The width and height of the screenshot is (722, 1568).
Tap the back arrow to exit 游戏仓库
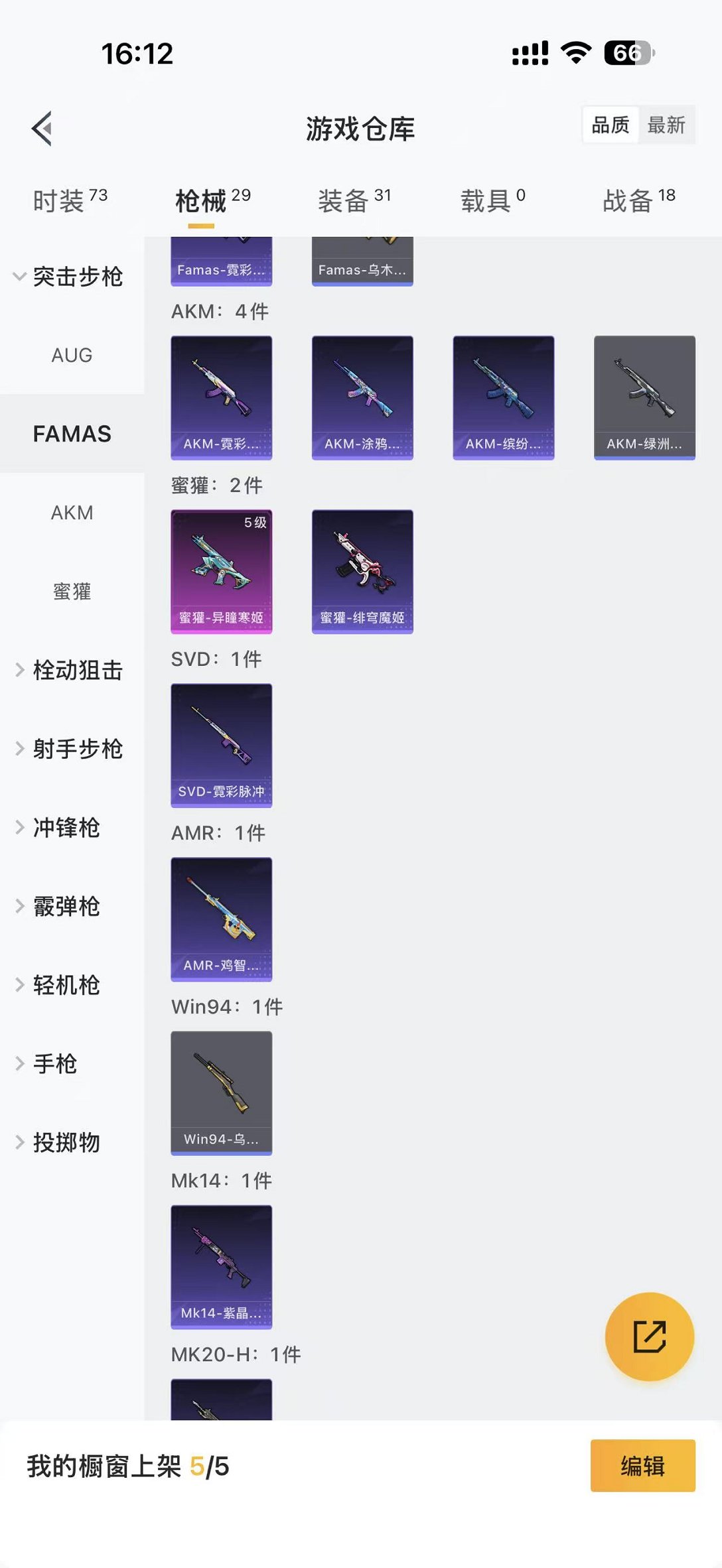42,128
